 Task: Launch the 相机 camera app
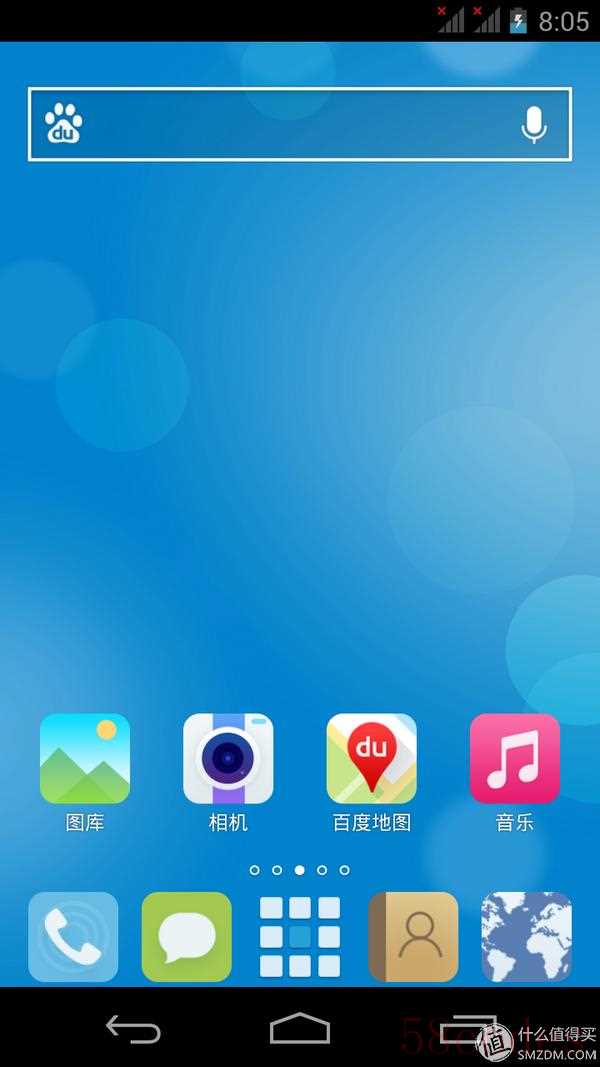(228, 759)
